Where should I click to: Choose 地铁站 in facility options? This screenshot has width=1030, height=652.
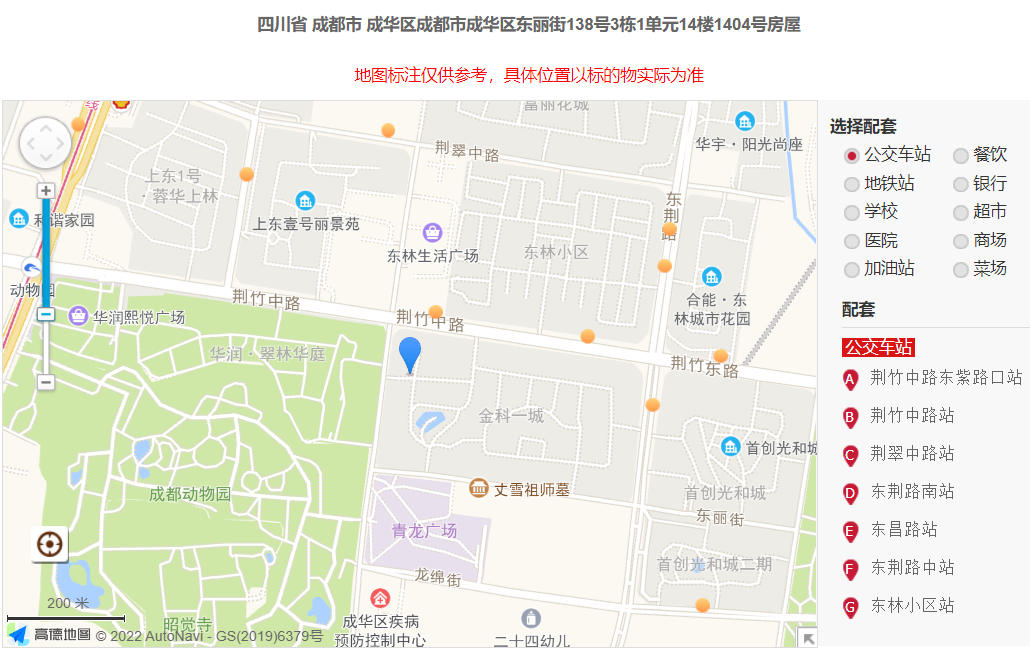[x=852, y=184]
